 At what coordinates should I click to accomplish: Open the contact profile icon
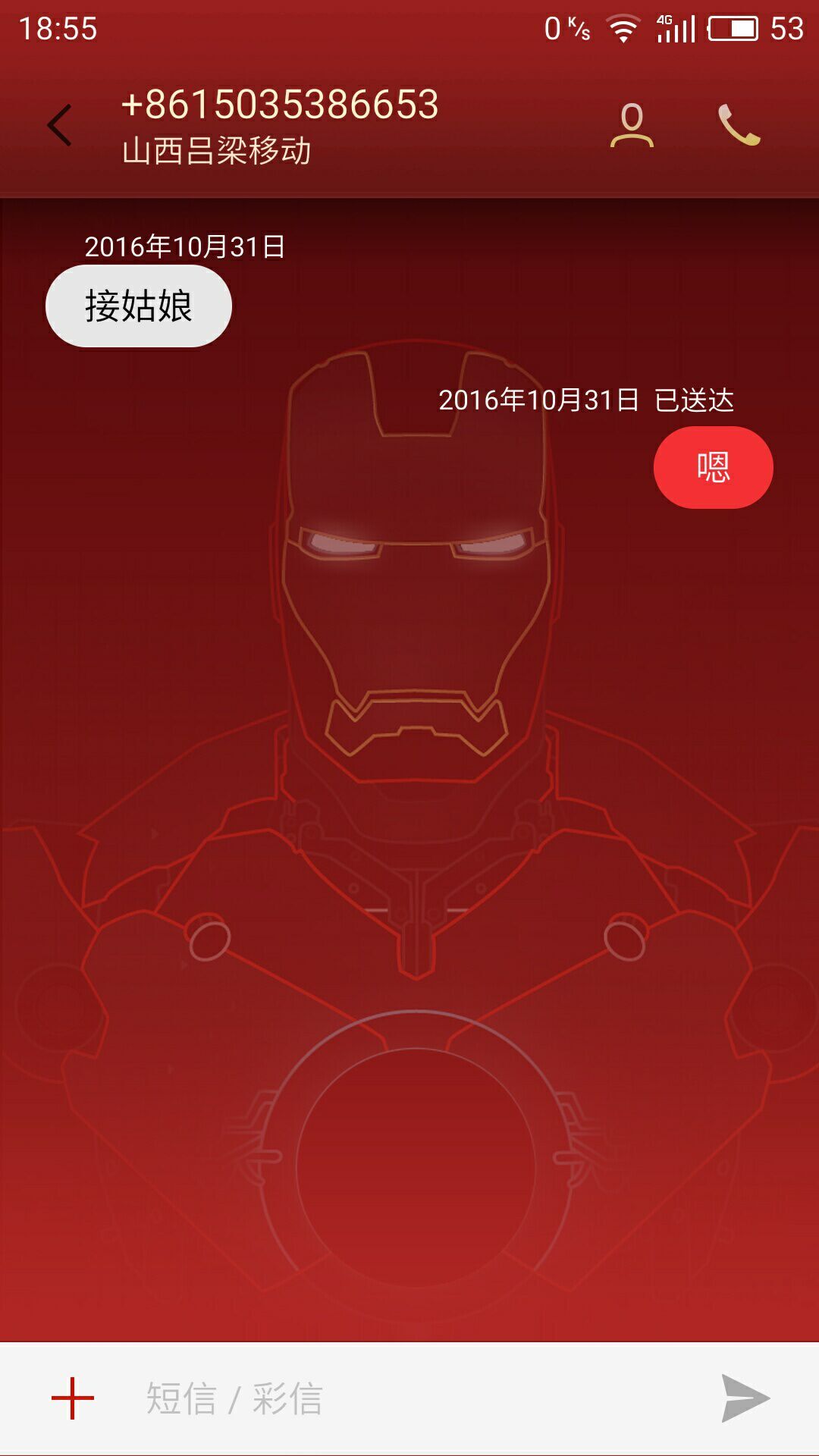pos(632,125)
